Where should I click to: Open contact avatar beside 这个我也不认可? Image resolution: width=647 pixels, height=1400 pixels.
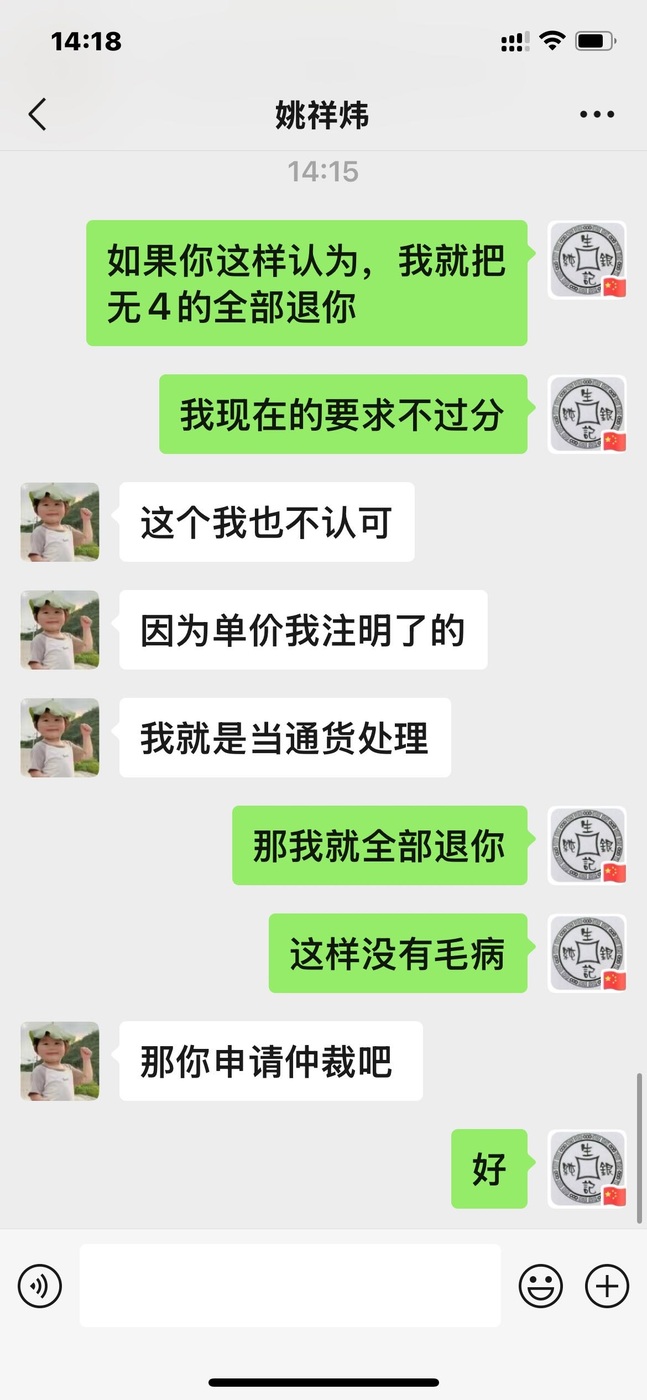coord(60,522)
